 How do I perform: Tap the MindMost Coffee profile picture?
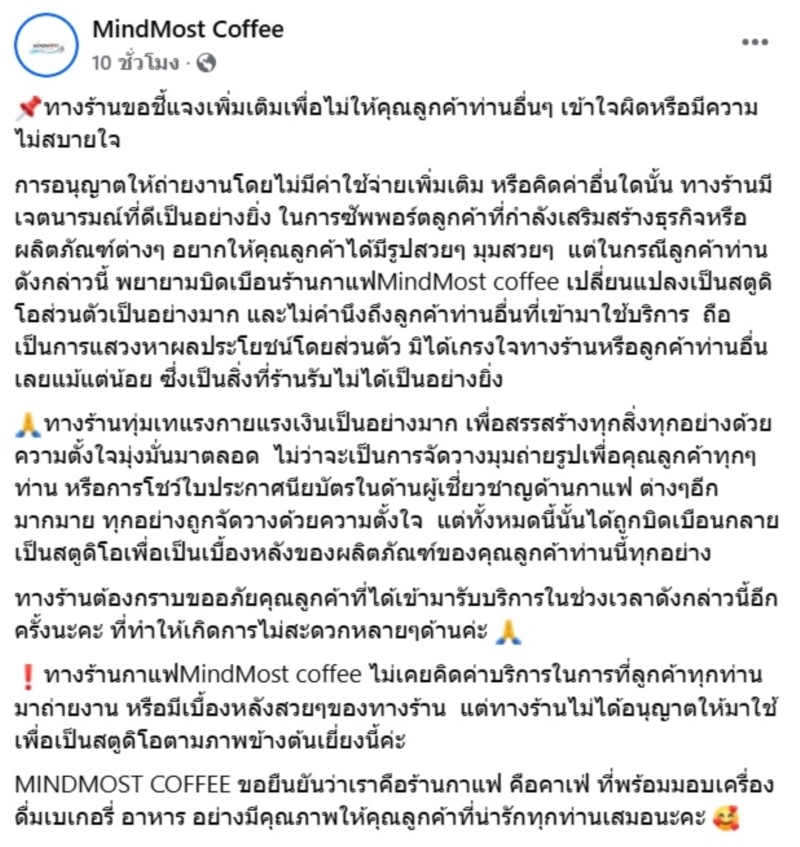(x=46, y=45)
